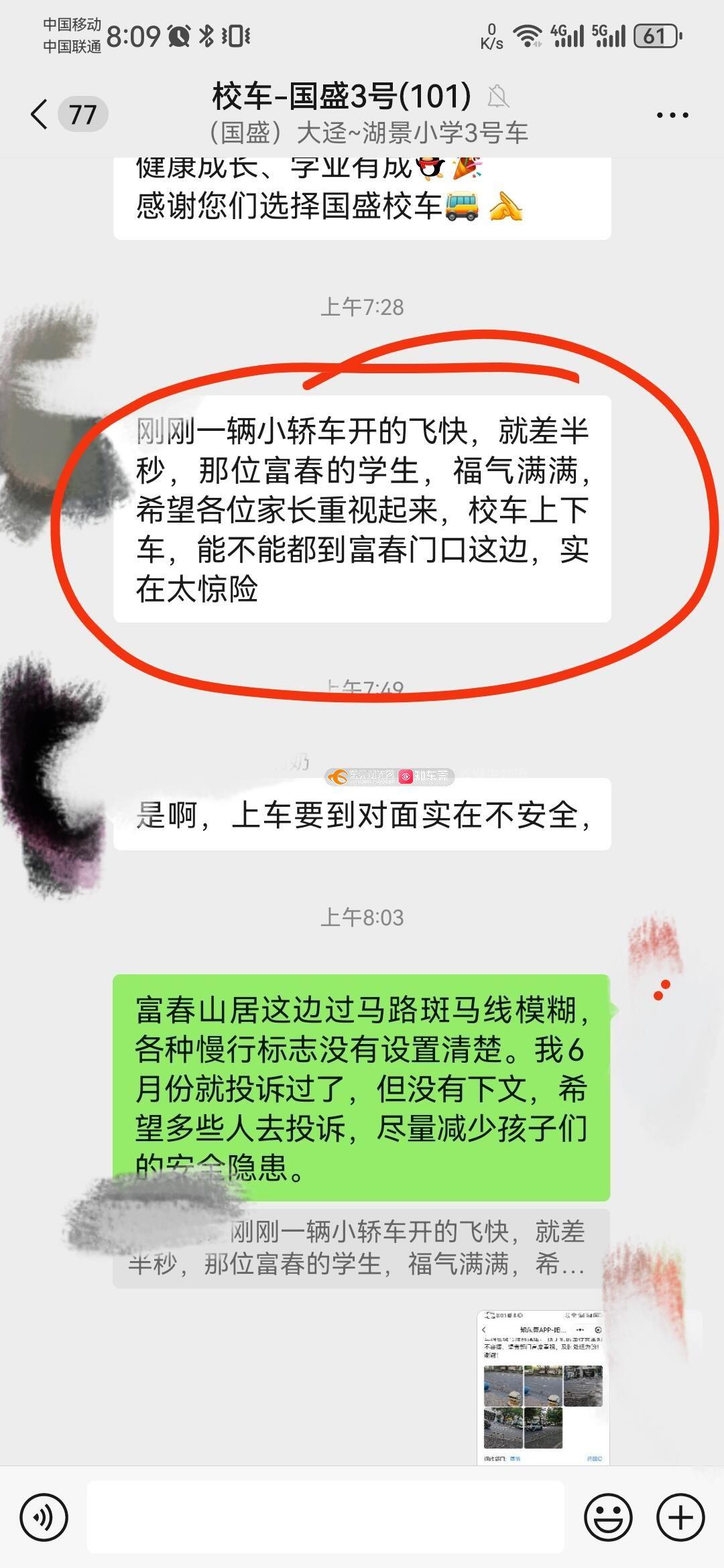This screenshot has height=1568, width=724.
Task: Open the plus attachments menu
Action: pos(680,1517)
